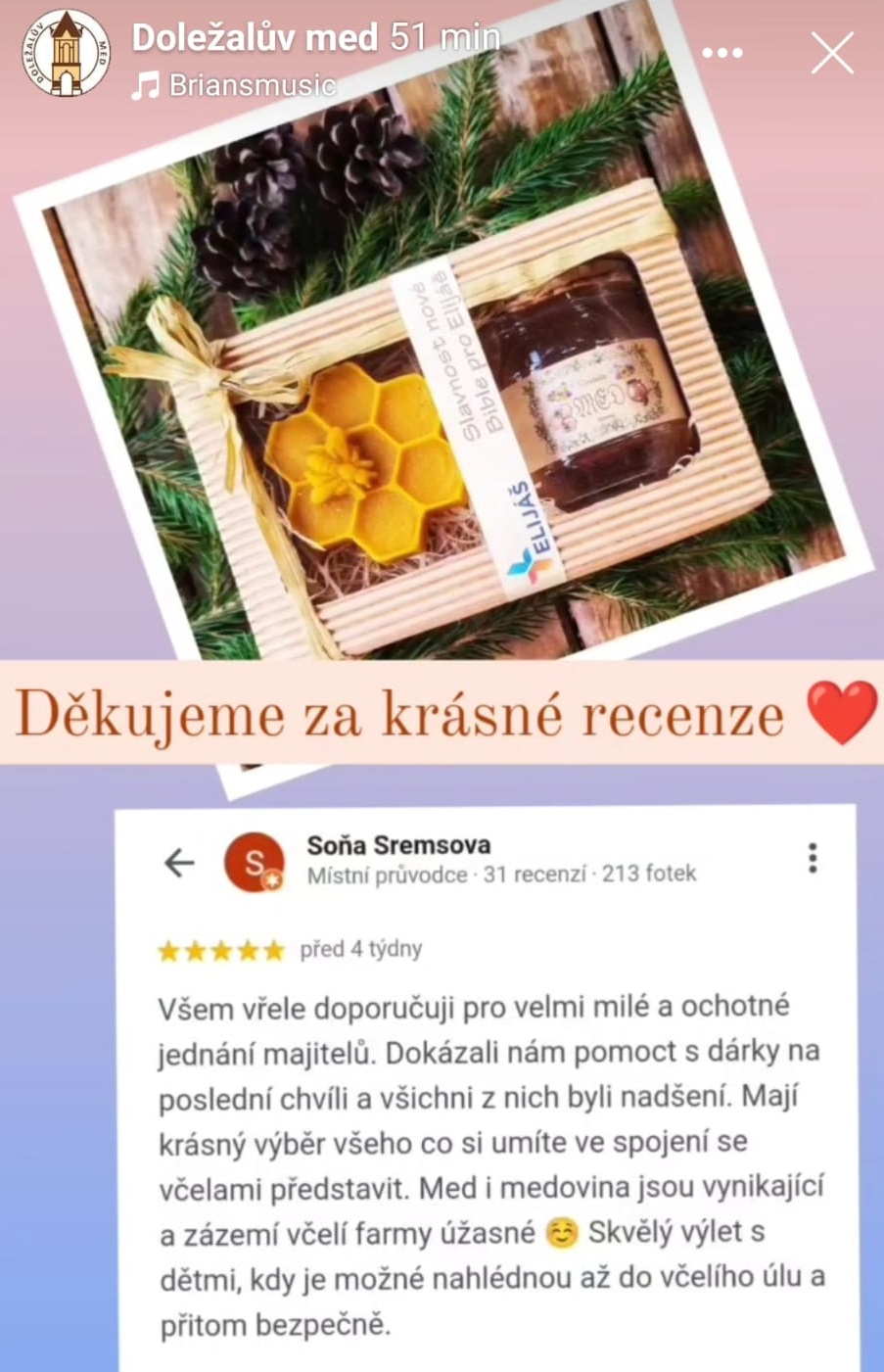
Task: Close the Doležalův med story
Action: (x=831, y=53)
